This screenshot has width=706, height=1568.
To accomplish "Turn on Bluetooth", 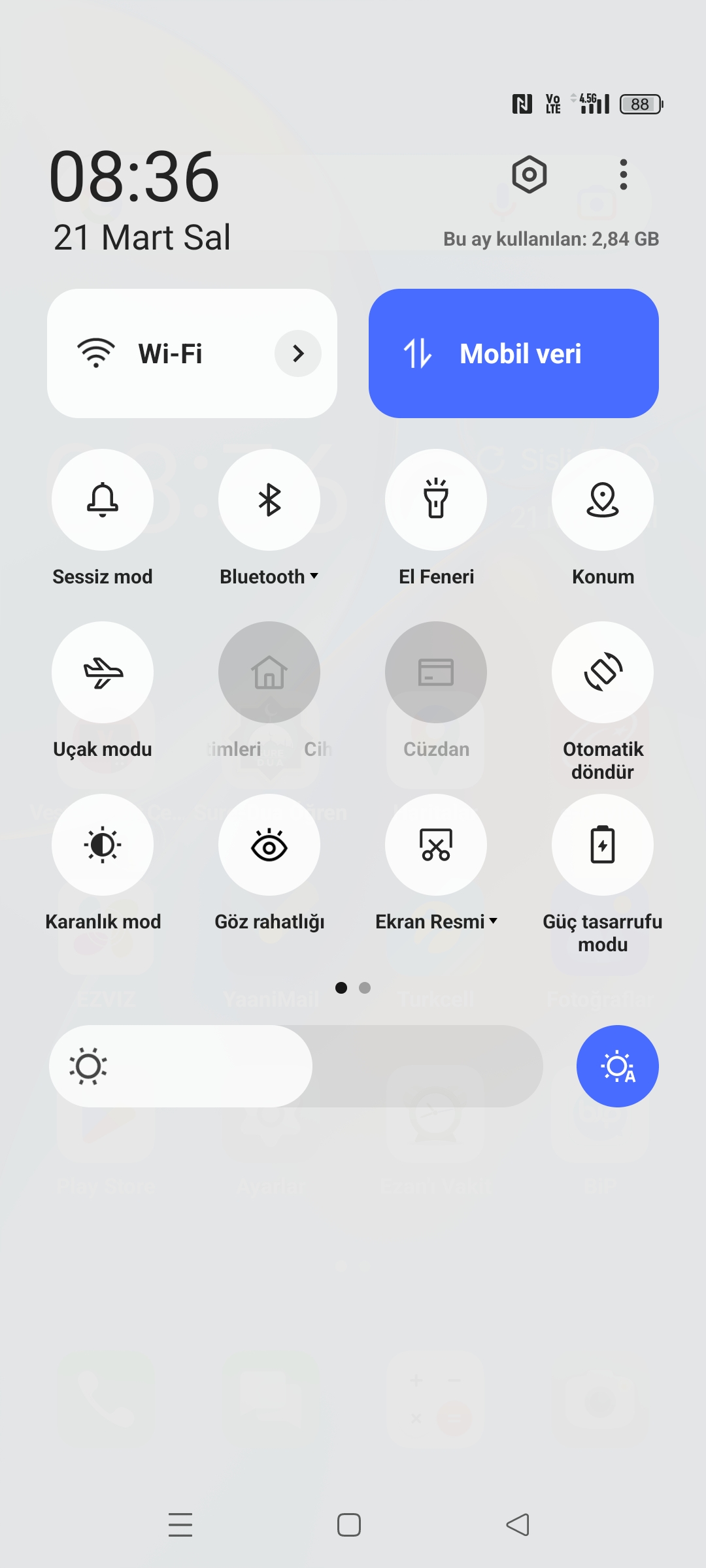I will point(269,500).
